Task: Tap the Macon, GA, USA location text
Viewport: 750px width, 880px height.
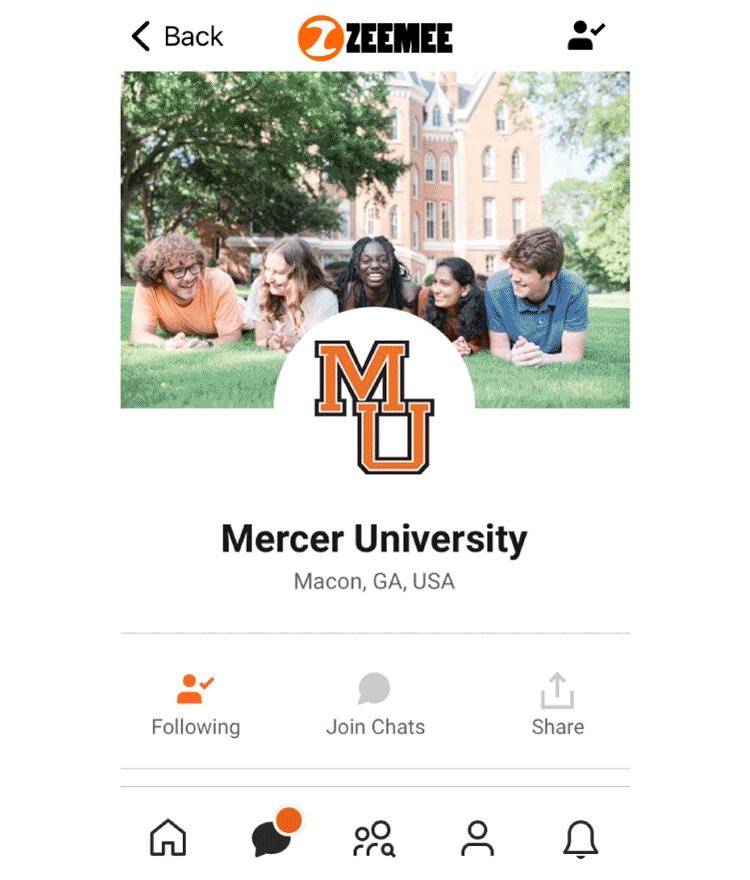Action: 374,581
